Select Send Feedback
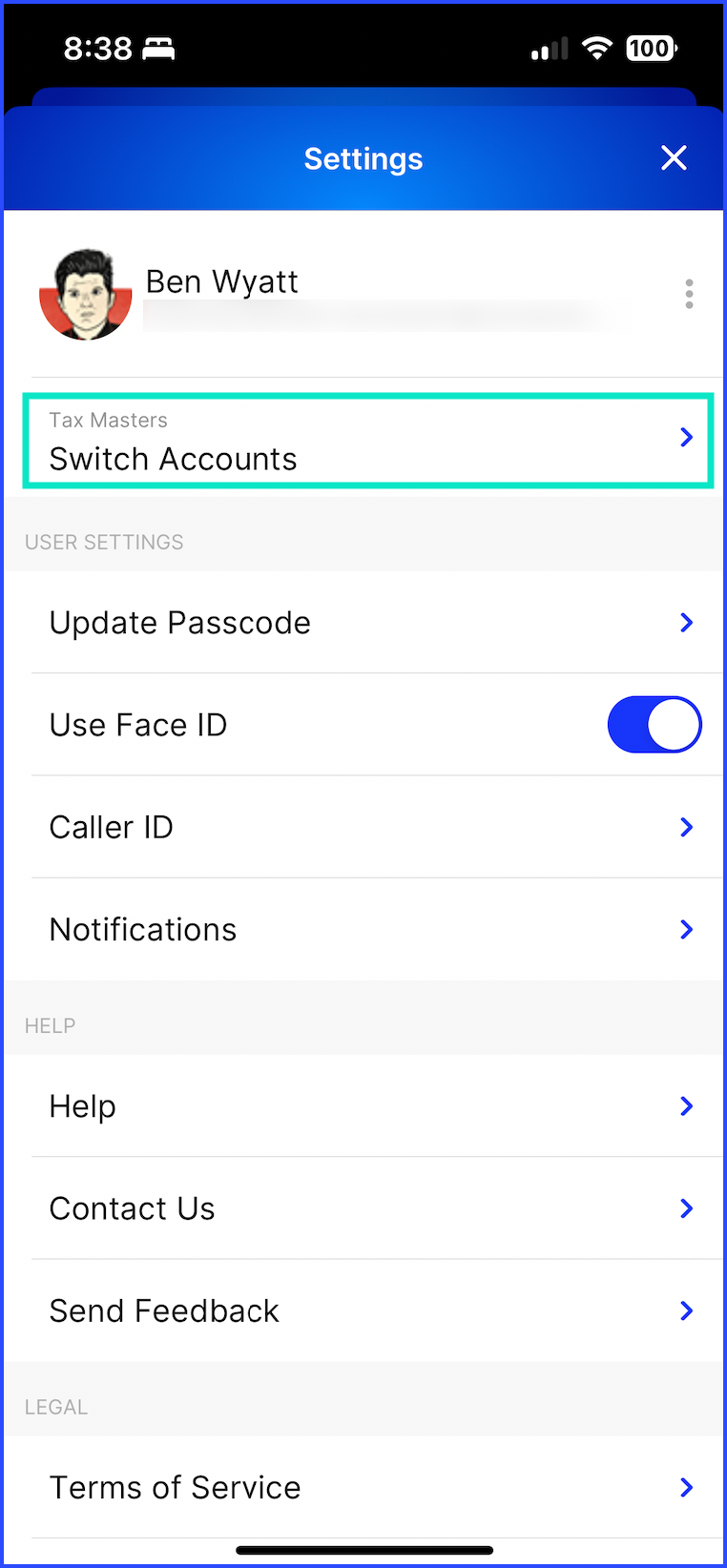Screen dimensions: 727x1568 (x=363, y=1310)
